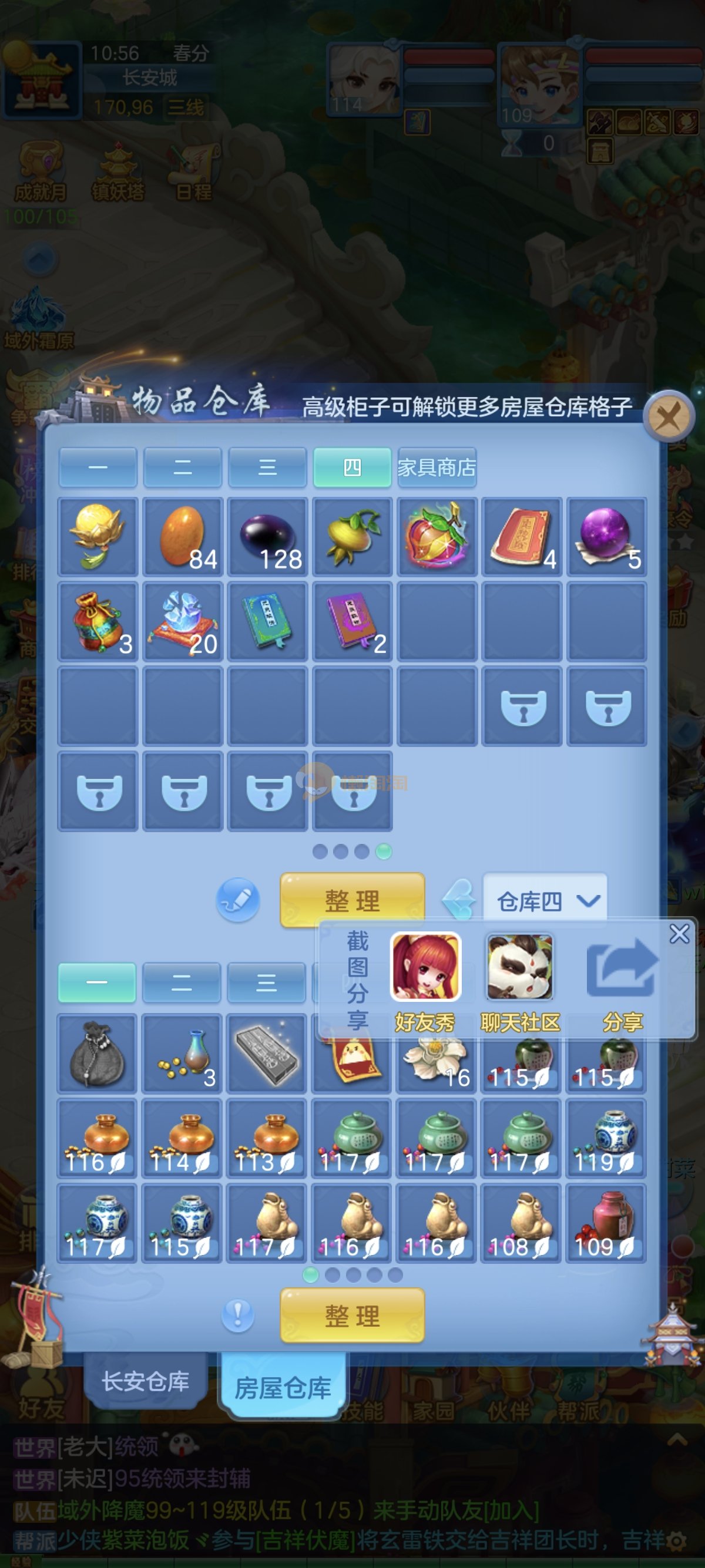This screenshot has width=705, height=1568.
Task: Expand the 仓库四 dropdown
Action: [545, 901]
